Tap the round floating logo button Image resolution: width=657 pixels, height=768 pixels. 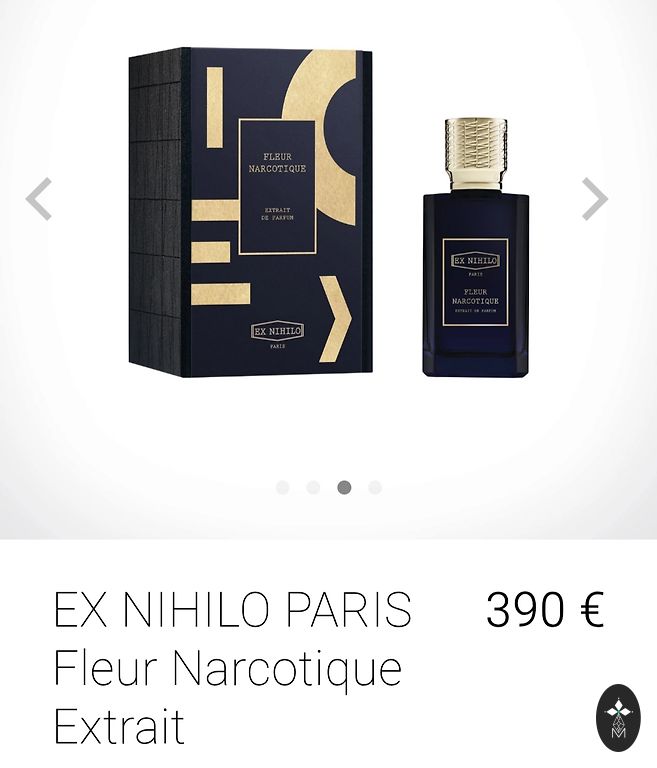618,718
